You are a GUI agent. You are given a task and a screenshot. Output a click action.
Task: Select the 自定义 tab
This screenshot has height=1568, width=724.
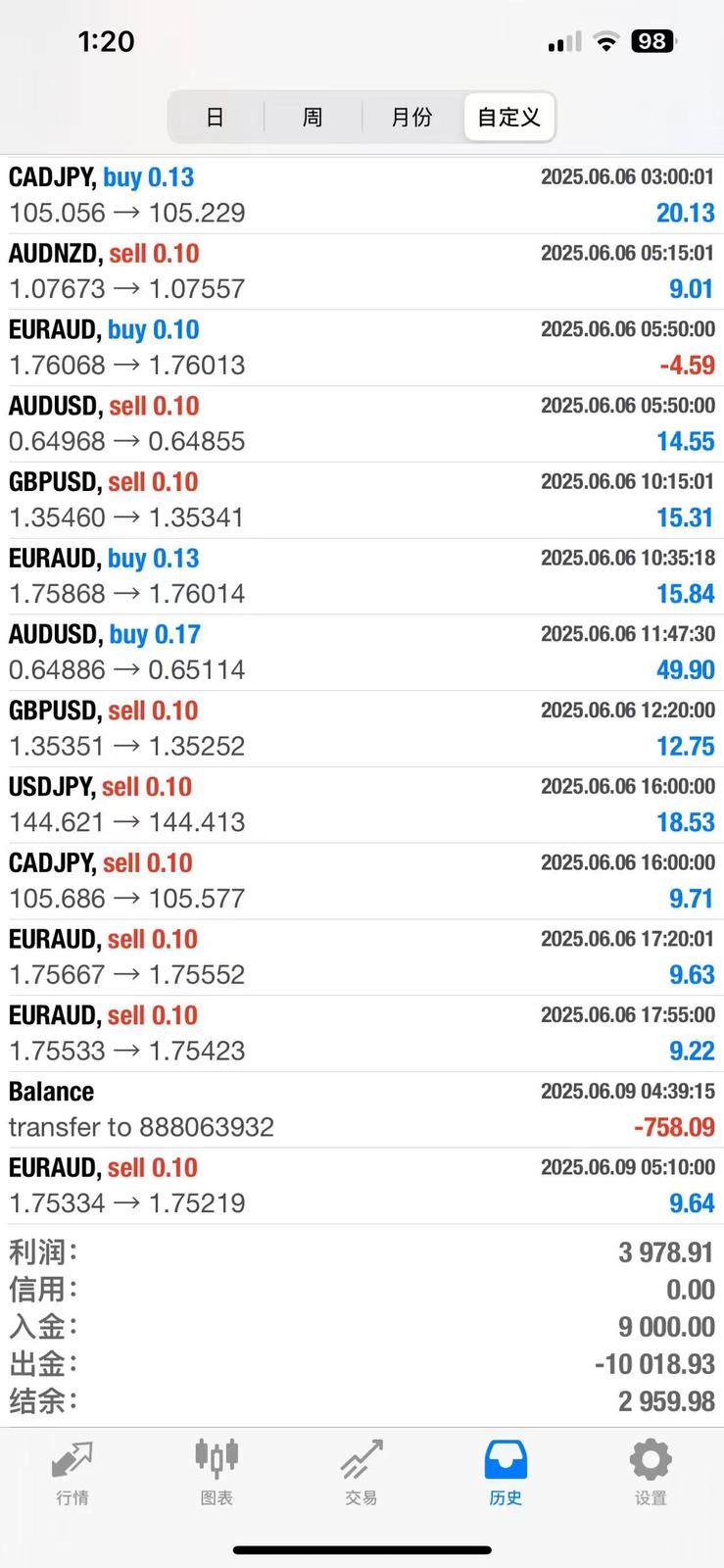[x=508, y=117]
